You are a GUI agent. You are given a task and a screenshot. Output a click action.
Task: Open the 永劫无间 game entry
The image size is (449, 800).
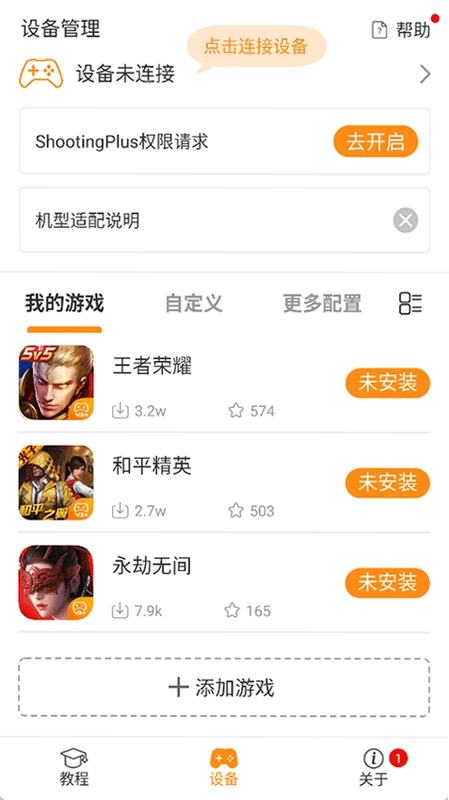point(224,583)
